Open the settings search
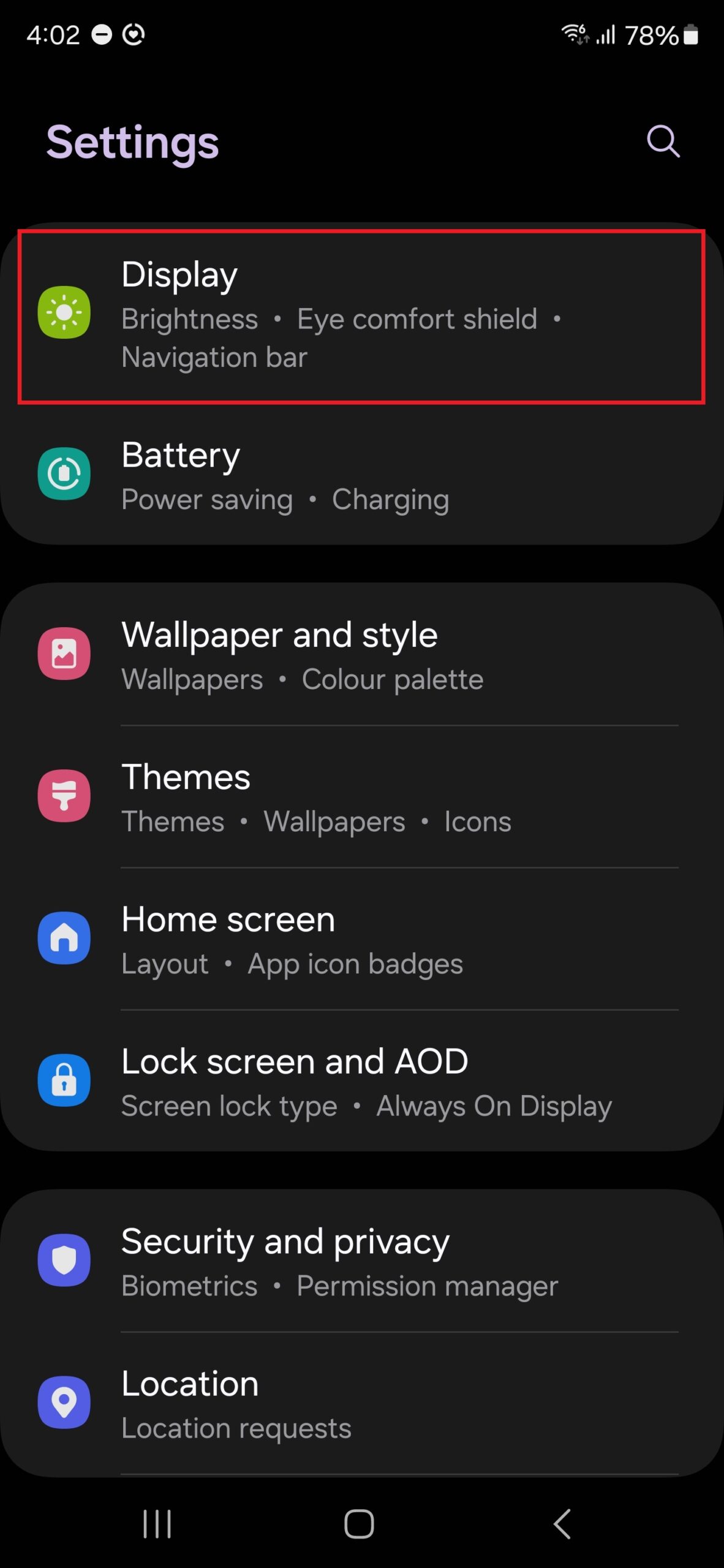 663,142
